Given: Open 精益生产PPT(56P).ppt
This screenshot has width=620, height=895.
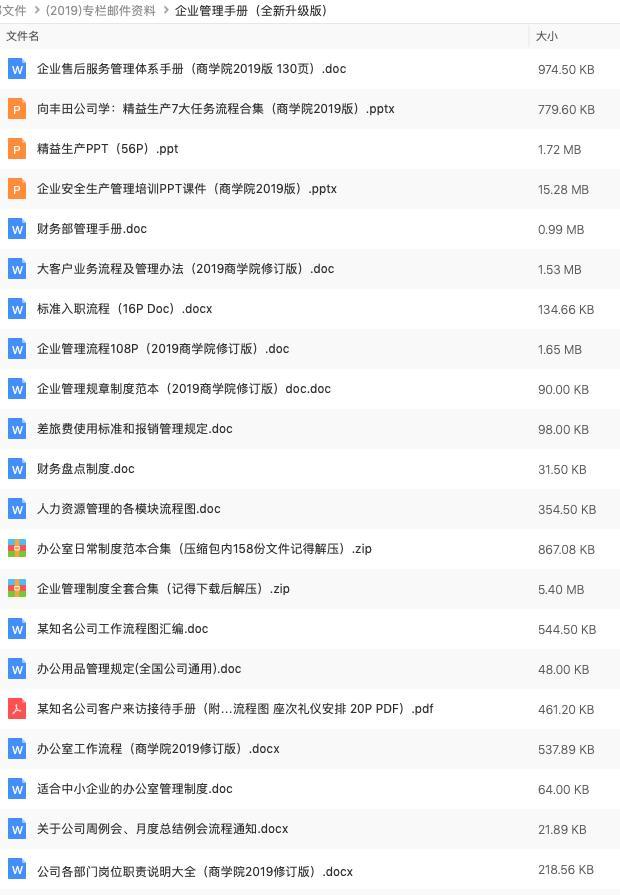Looking at the screenshot, I should [x=107, y=149].
